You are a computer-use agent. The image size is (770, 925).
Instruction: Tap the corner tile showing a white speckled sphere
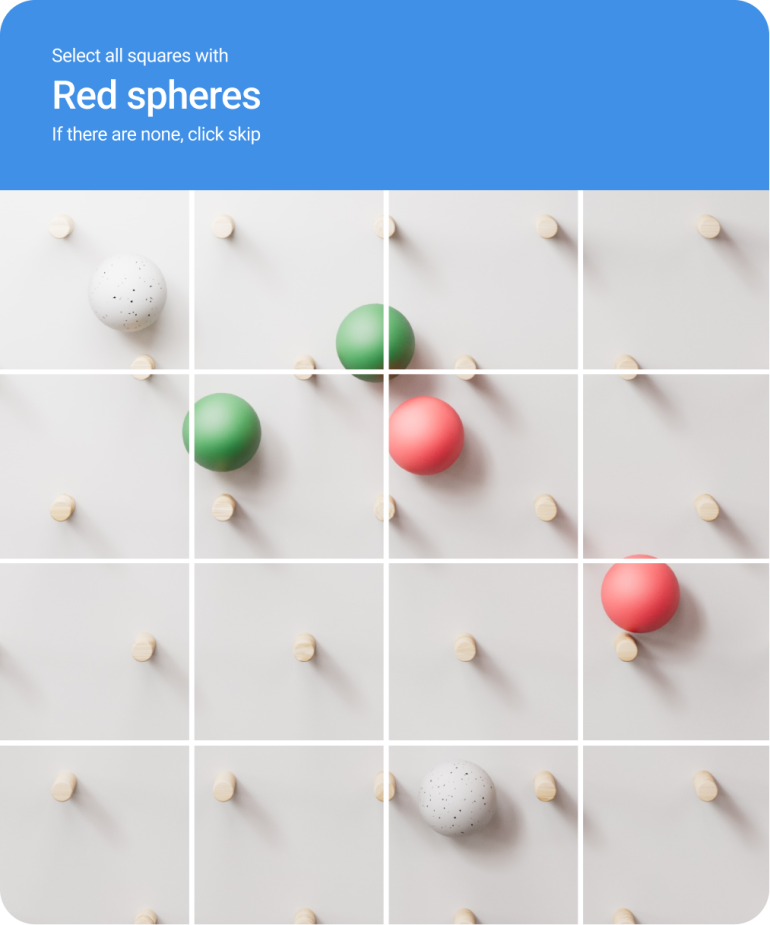tap(95, 279)
